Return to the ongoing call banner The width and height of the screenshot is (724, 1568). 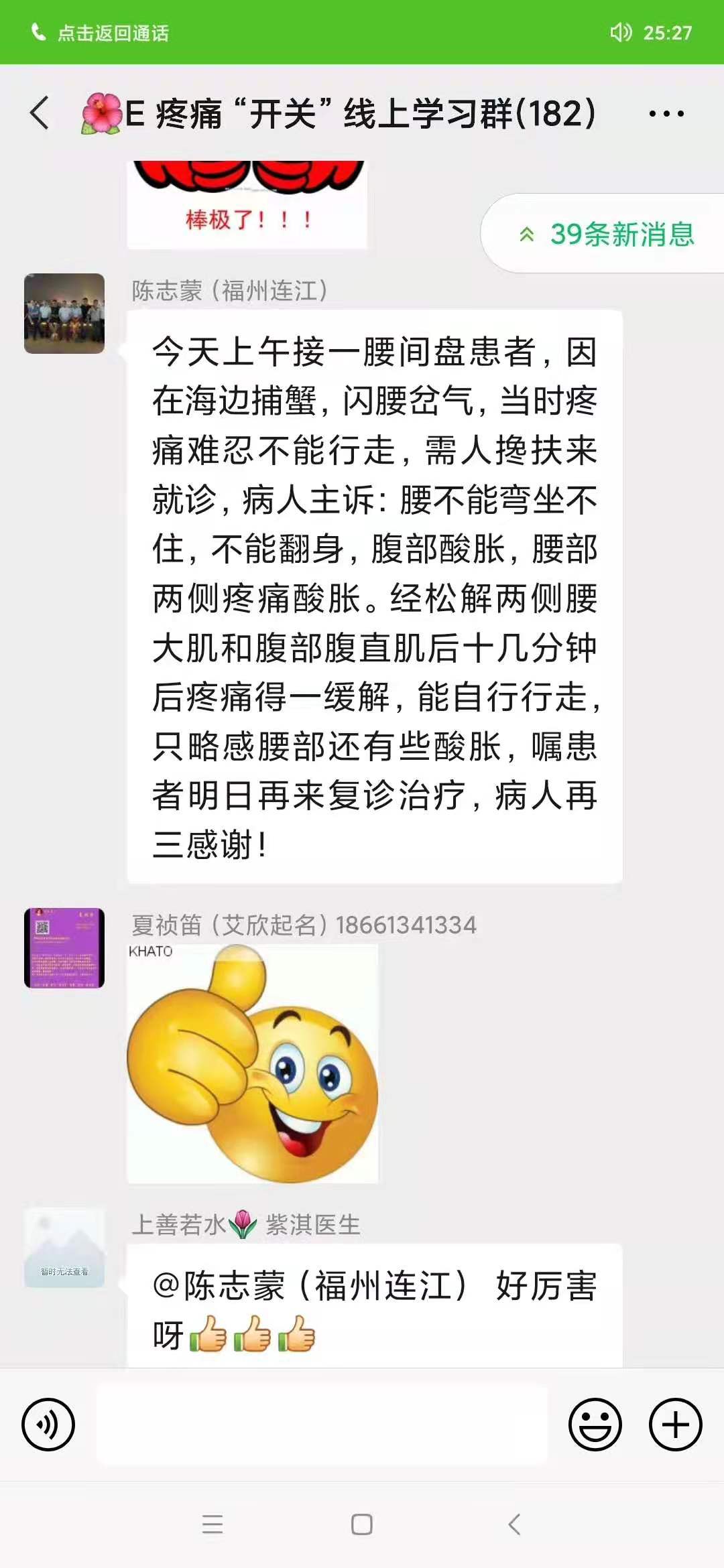[101, 33]
